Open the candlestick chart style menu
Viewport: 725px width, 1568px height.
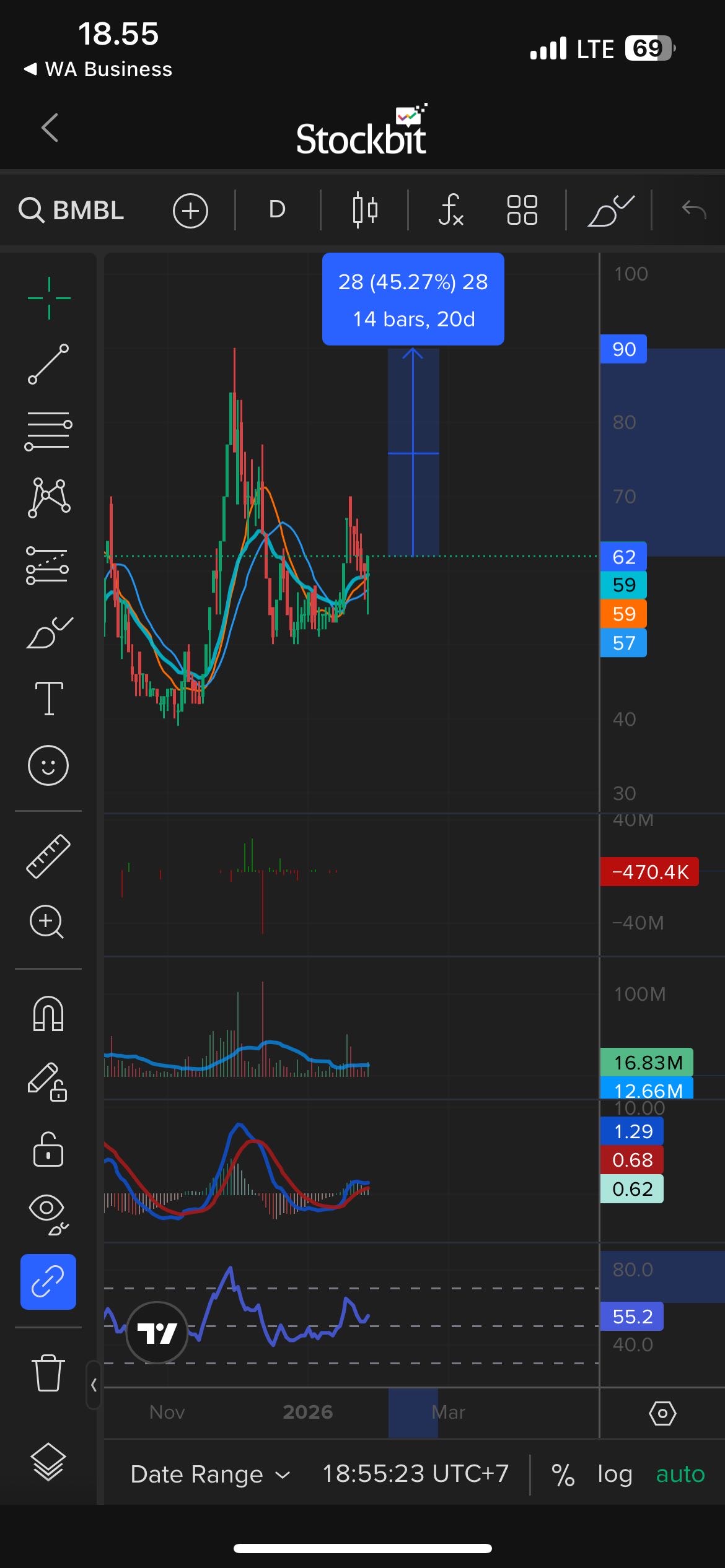click(364, 210)
